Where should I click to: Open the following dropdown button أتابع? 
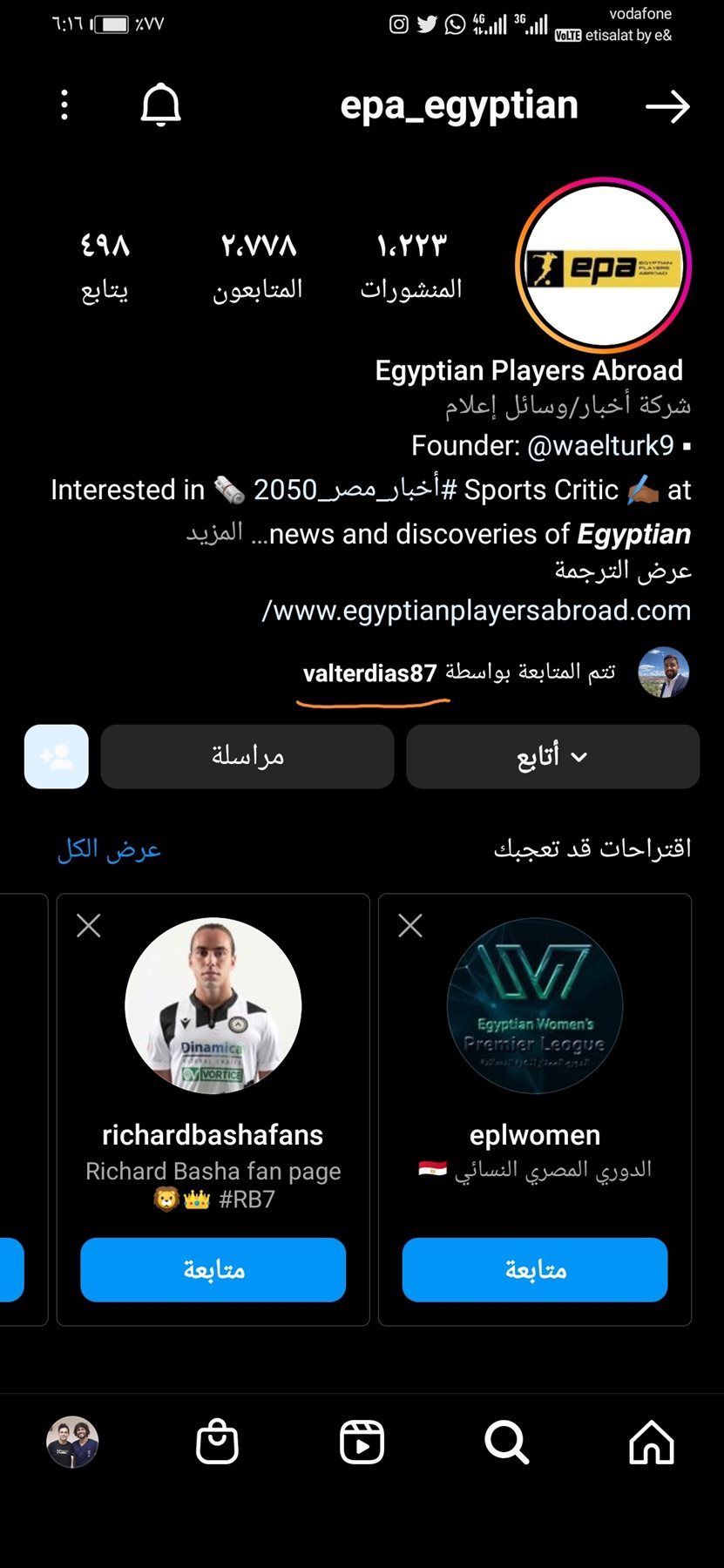tap(552, 756)
